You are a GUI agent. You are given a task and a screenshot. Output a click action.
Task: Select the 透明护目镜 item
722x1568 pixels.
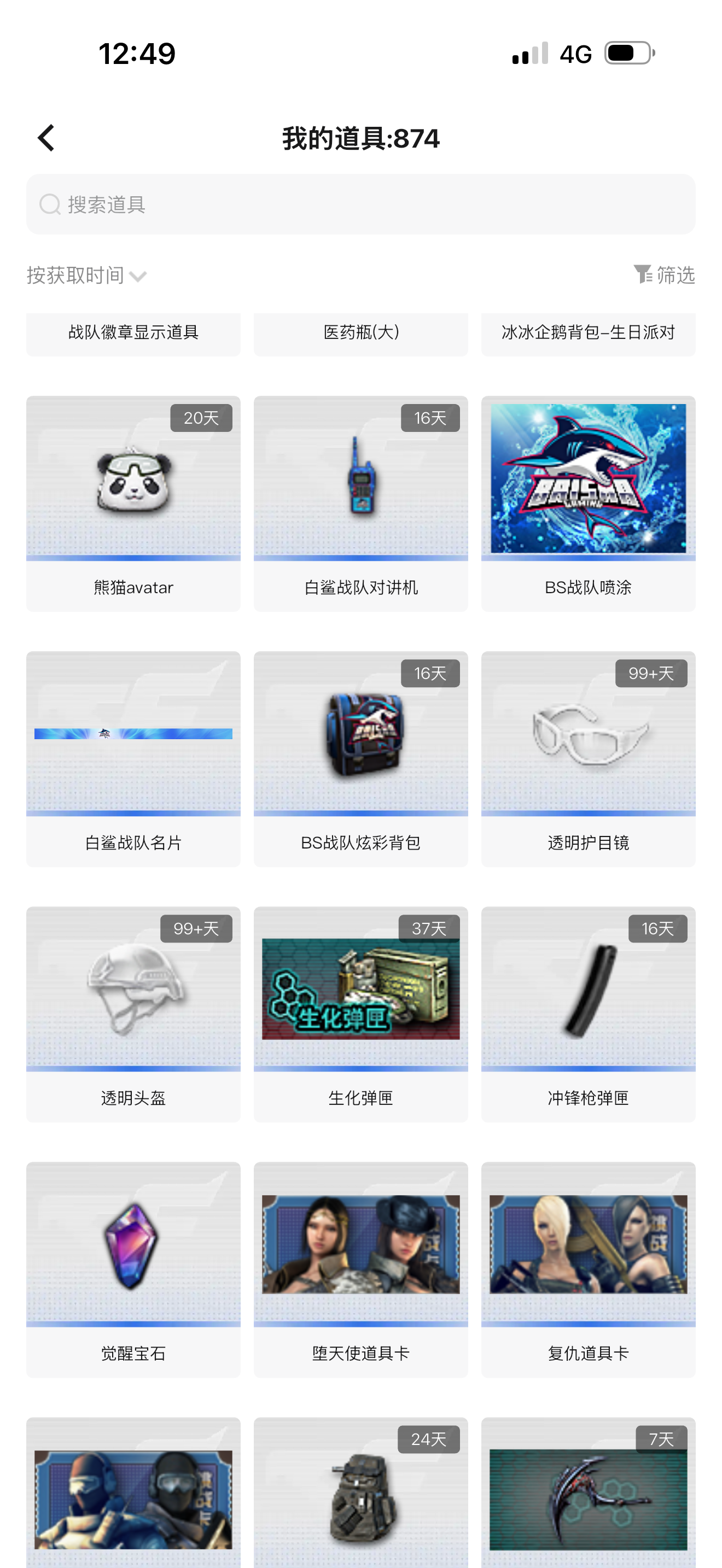pyautogui.click(x=588, y=758)
